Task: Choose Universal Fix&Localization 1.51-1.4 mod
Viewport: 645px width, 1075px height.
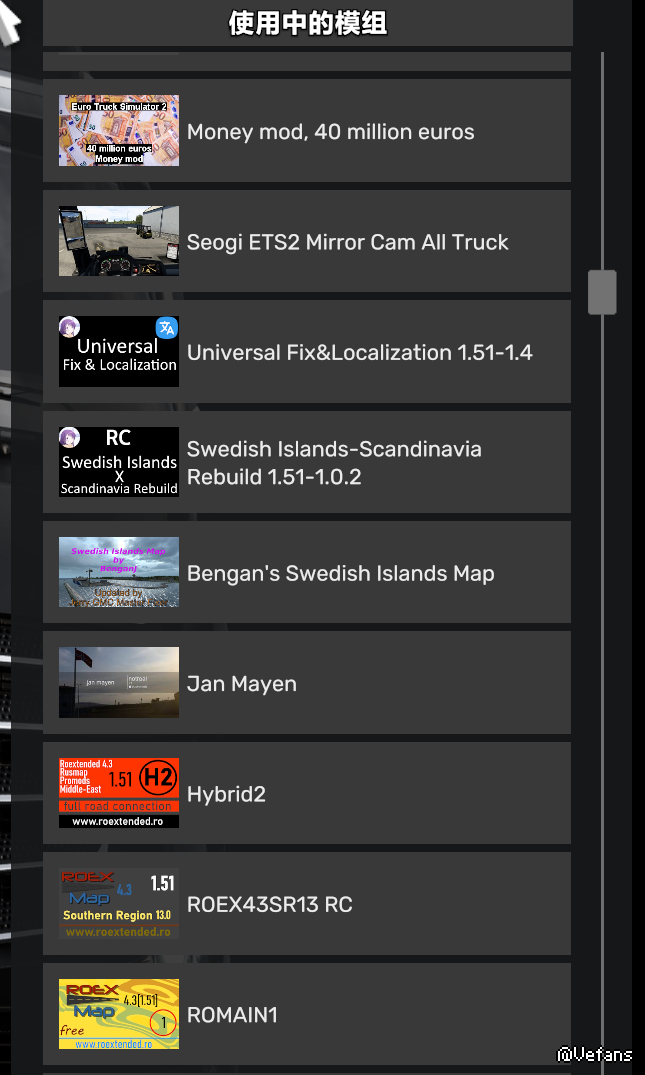Action: coord(306,352)
